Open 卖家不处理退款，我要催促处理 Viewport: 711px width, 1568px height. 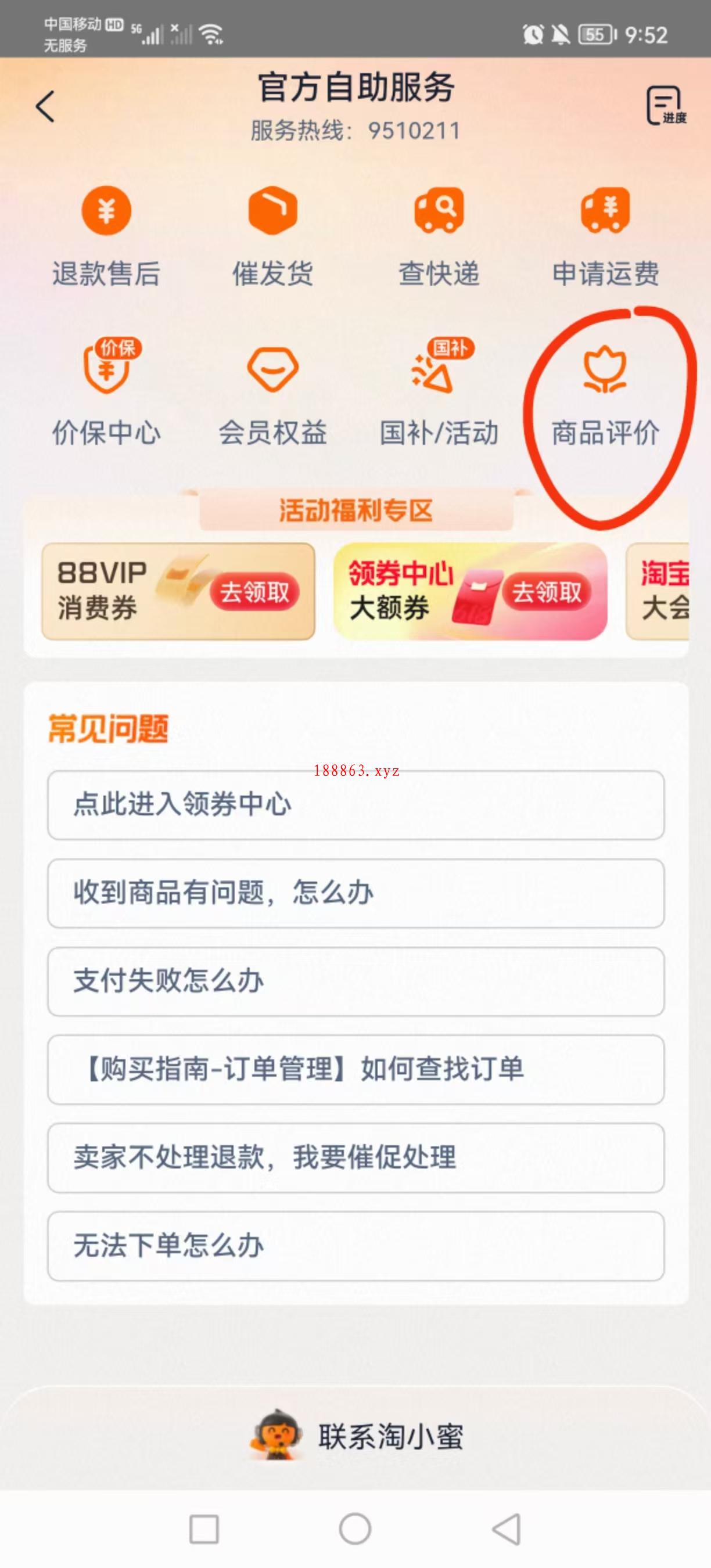tap(355, 1157)
